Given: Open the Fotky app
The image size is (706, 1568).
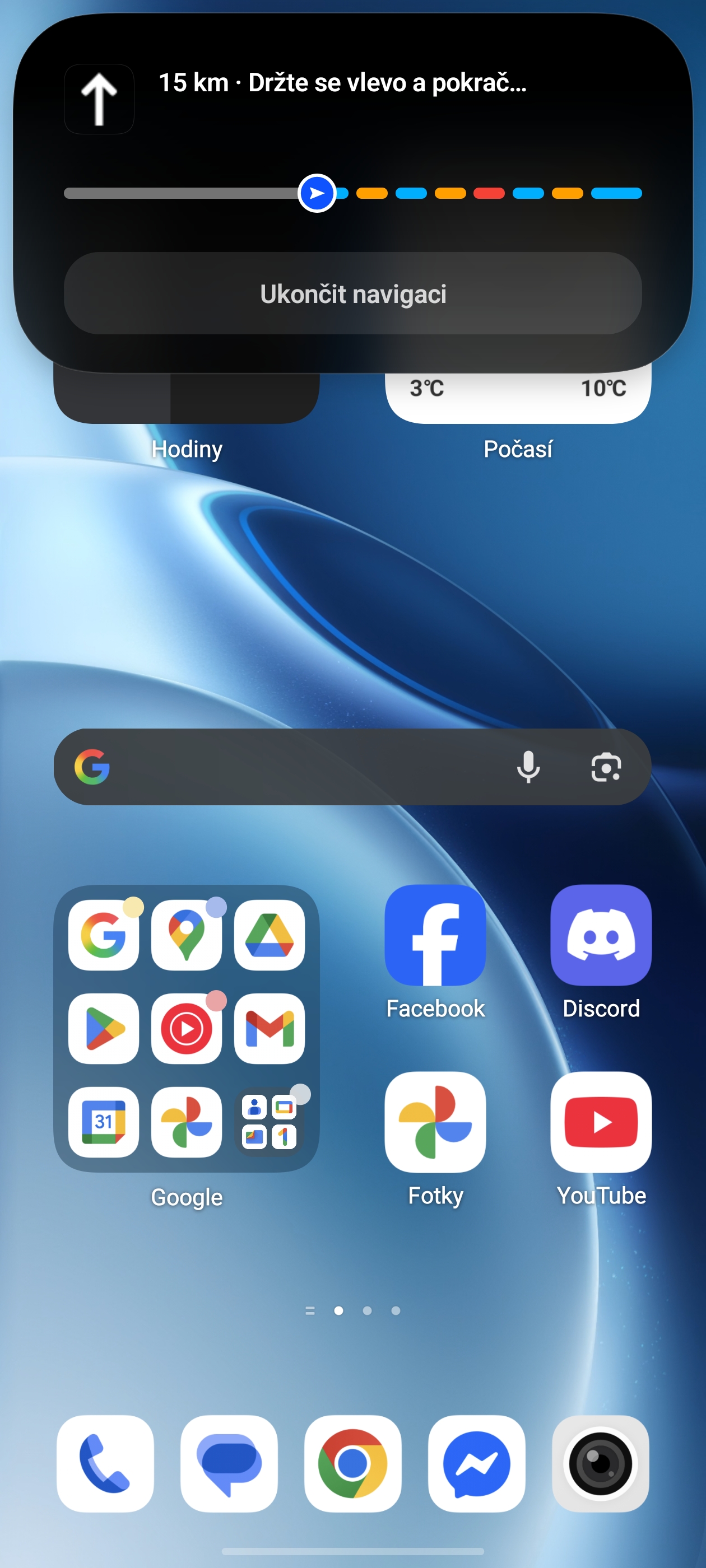Looking at the screenshot, I should point(435,1122).
